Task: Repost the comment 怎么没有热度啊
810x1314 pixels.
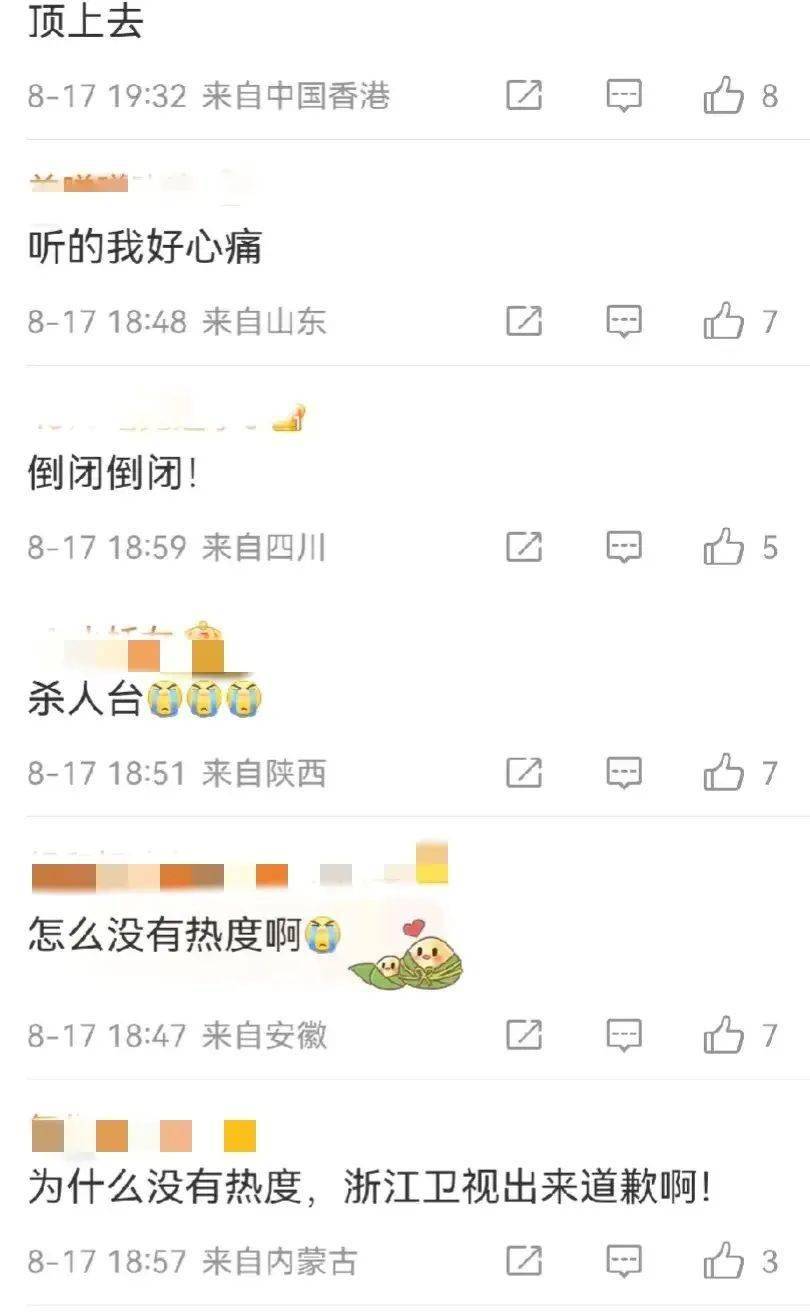Action: point(524,1035)
